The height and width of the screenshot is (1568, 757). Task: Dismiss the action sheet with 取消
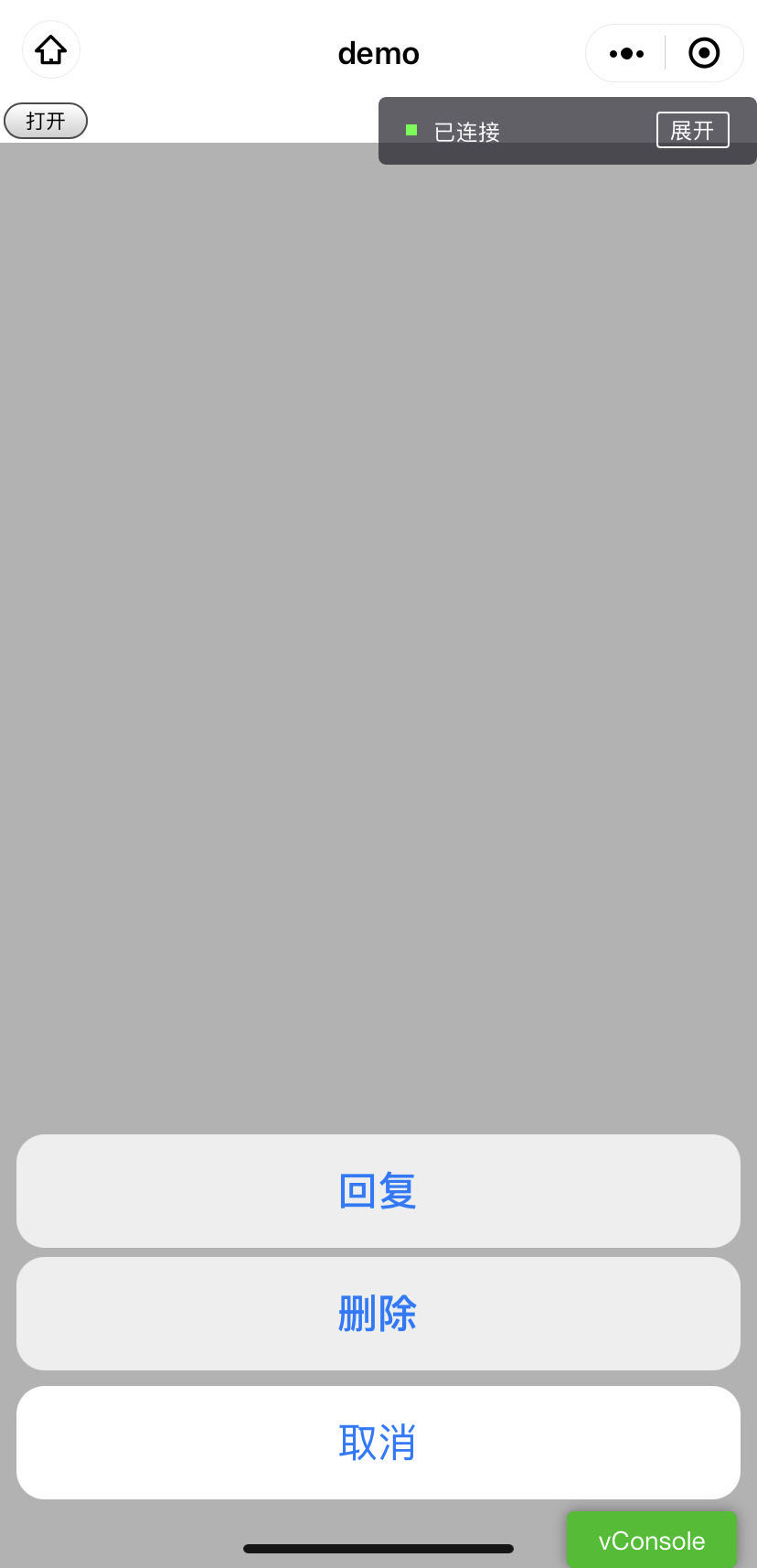pyautogui.click(x=378, y=1442)
